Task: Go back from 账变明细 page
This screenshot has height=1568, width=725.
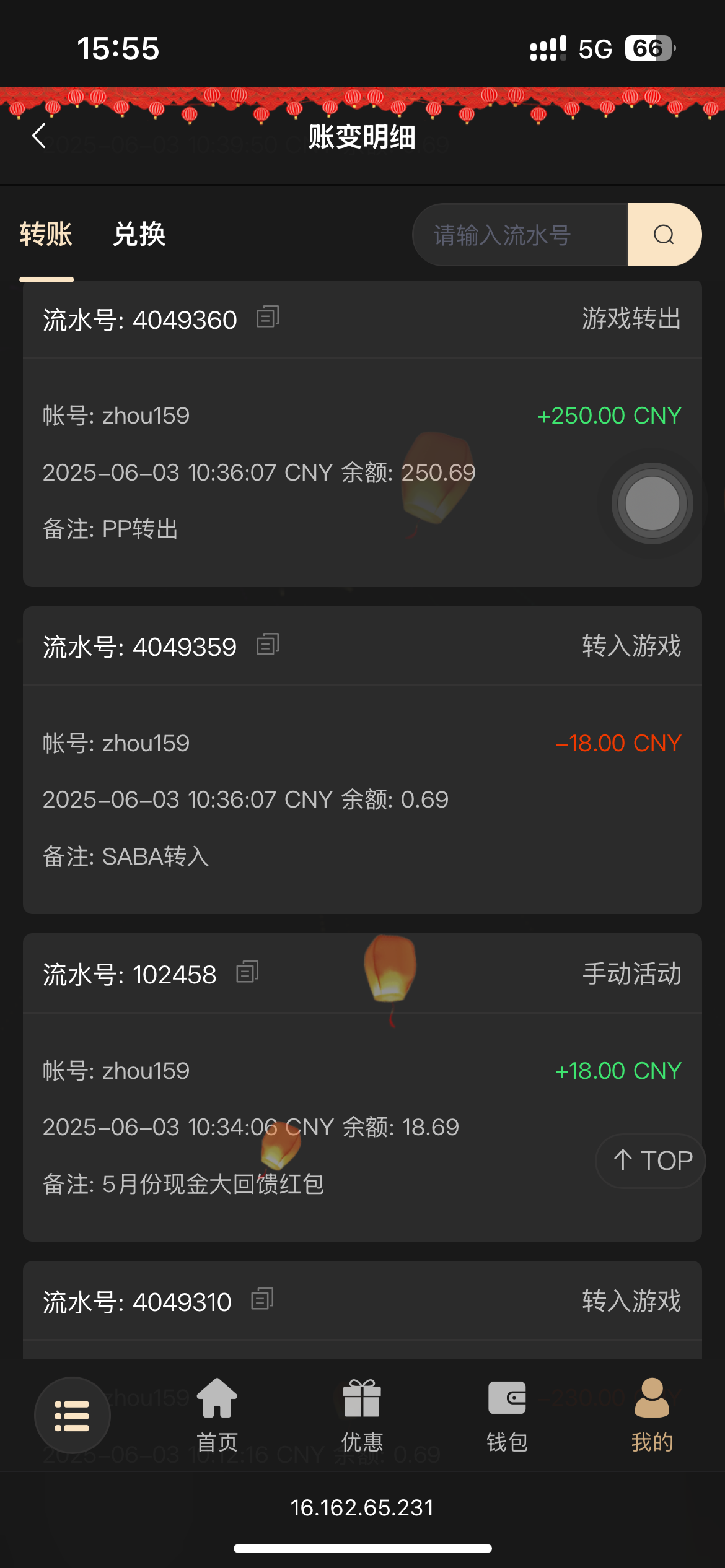Action: 39,136
